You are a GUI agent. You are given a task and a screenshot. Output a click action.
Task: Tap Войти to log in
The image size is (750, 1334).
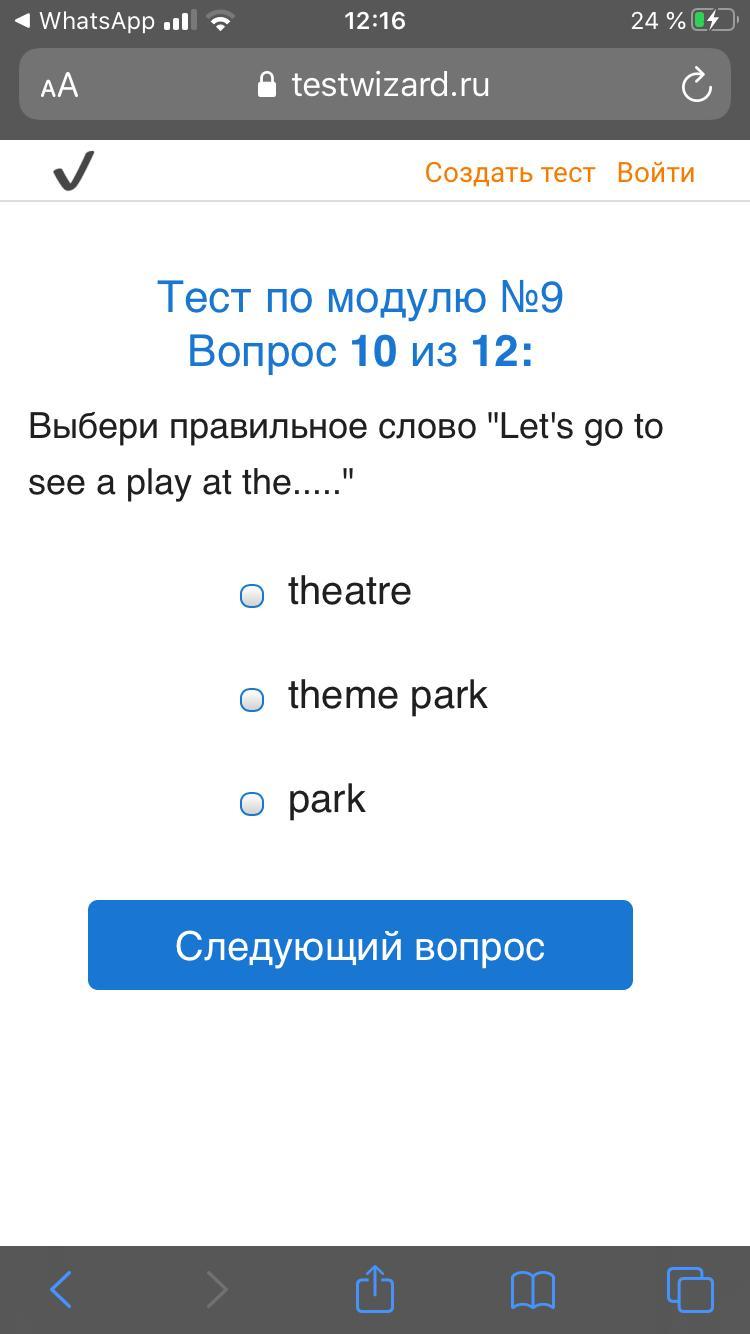coord(655,172)
